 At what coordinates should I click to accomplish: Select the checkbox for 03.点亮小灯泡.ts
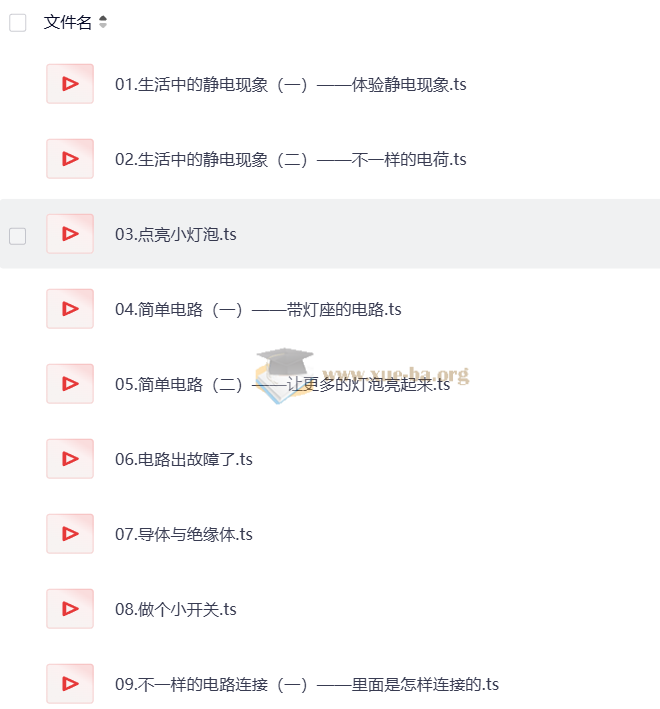18,236
